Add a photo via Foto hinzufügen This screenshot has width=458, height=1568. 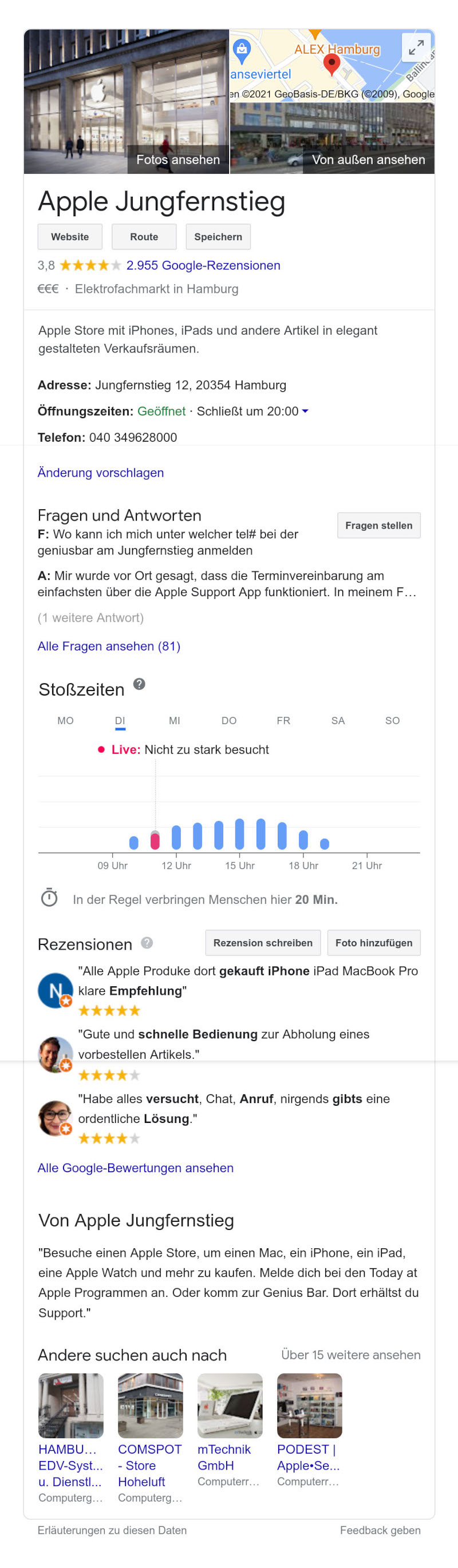[373, 943]
